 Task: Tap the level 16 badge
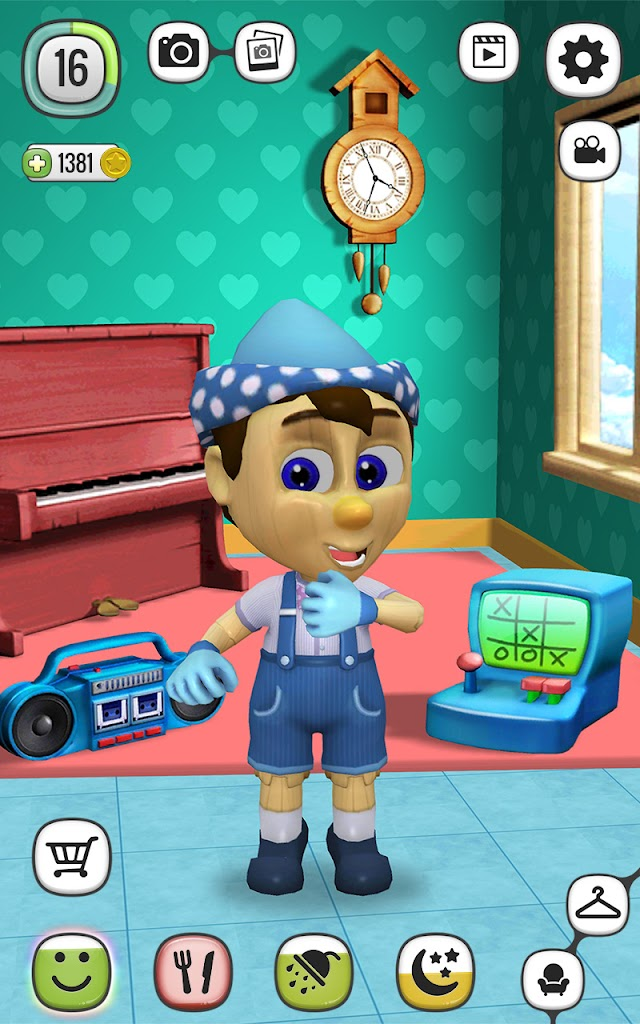pos(71,68)
